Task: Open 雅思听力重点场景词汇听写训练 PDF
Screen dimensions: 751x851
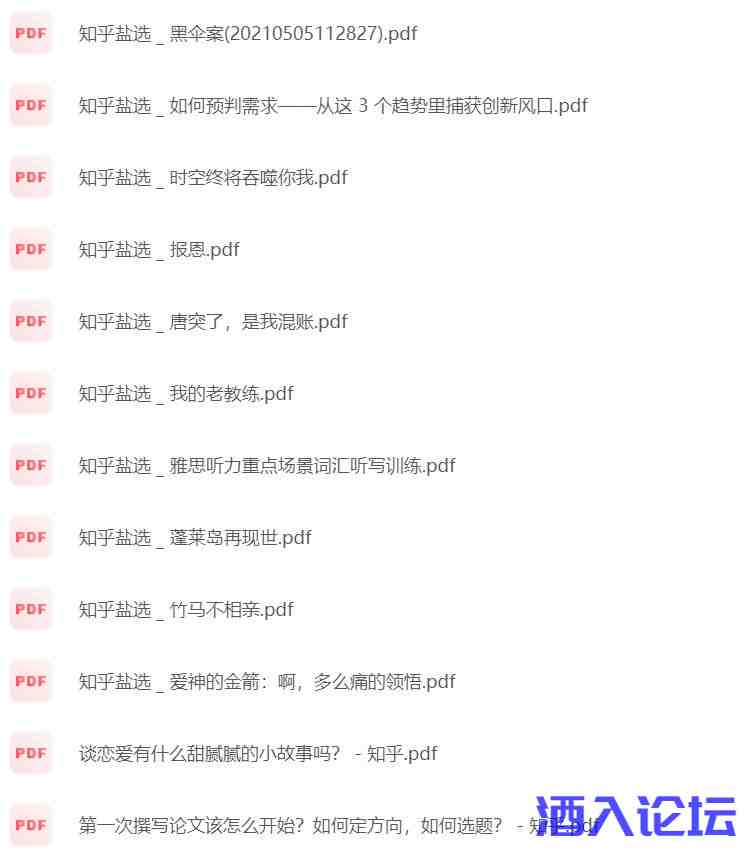Action: click(266, 466)
